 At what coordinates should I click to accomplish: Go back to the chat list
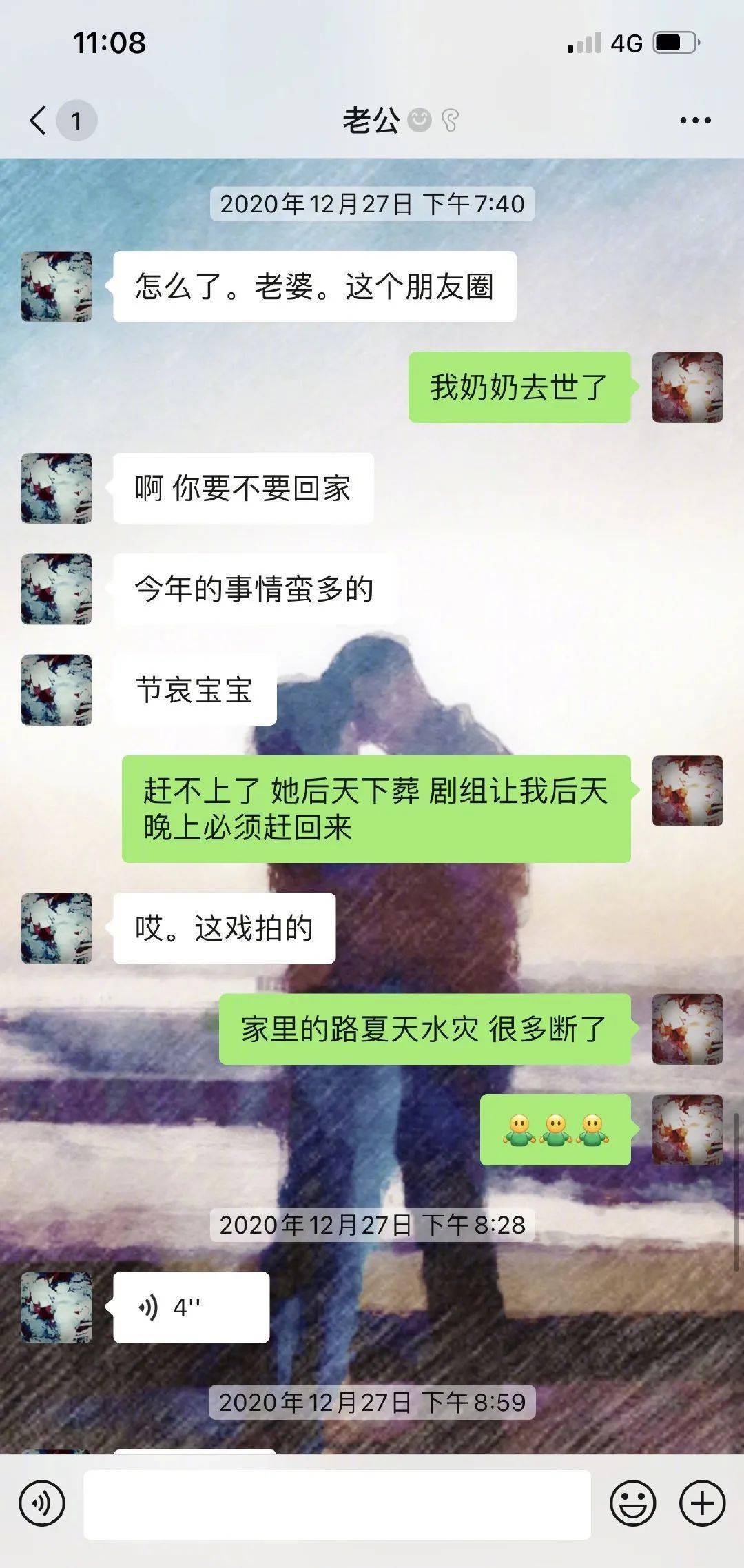click(39, 121)
